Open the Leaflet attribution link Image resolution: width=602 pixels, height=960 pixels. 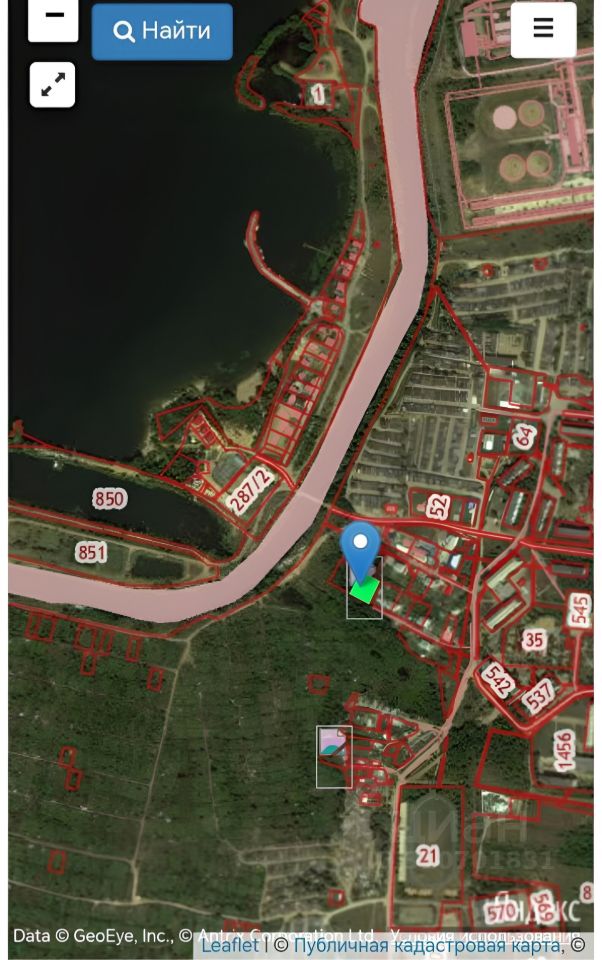pyautogui.click(x=230, y=945)
